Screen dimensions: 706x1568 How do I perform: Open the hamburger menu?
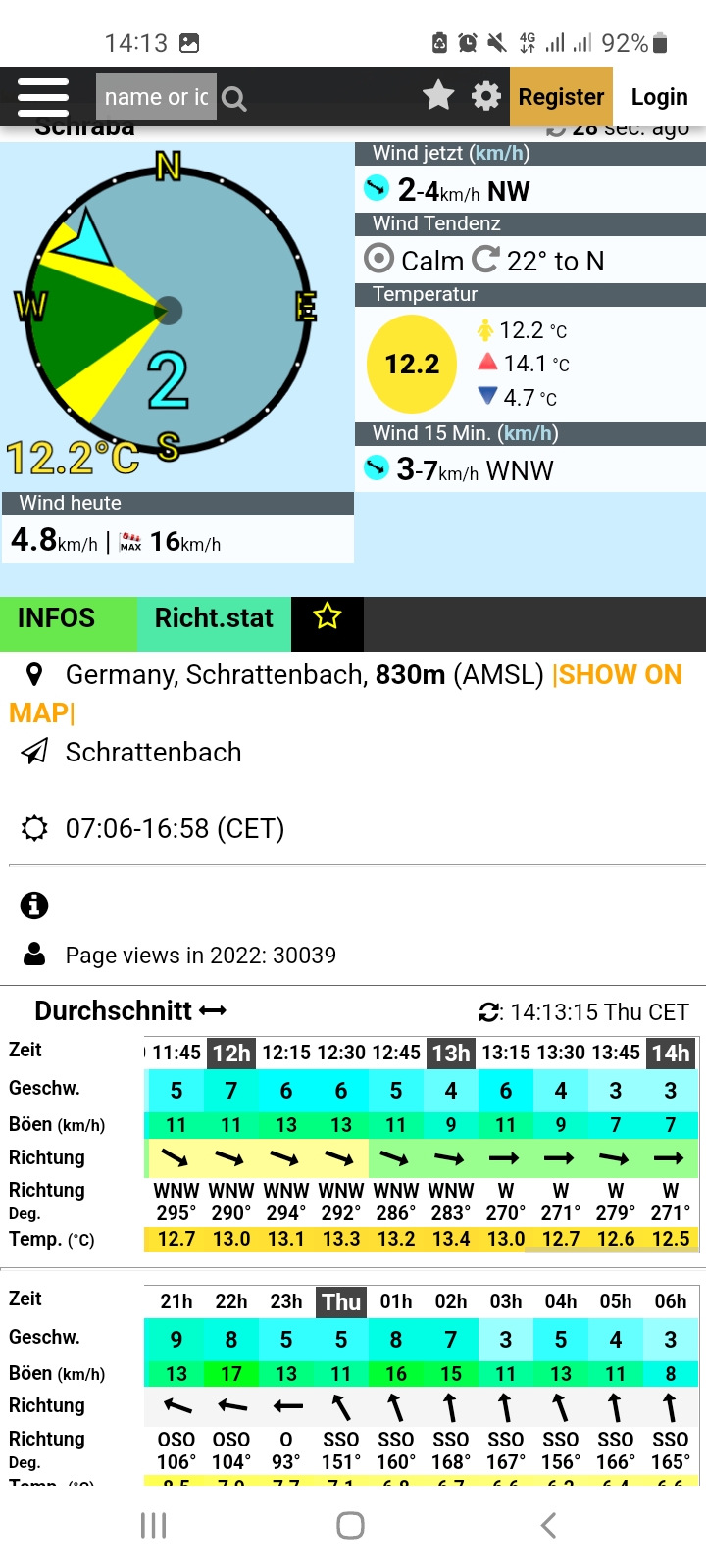pyautogui.click(x=43, y=97)
